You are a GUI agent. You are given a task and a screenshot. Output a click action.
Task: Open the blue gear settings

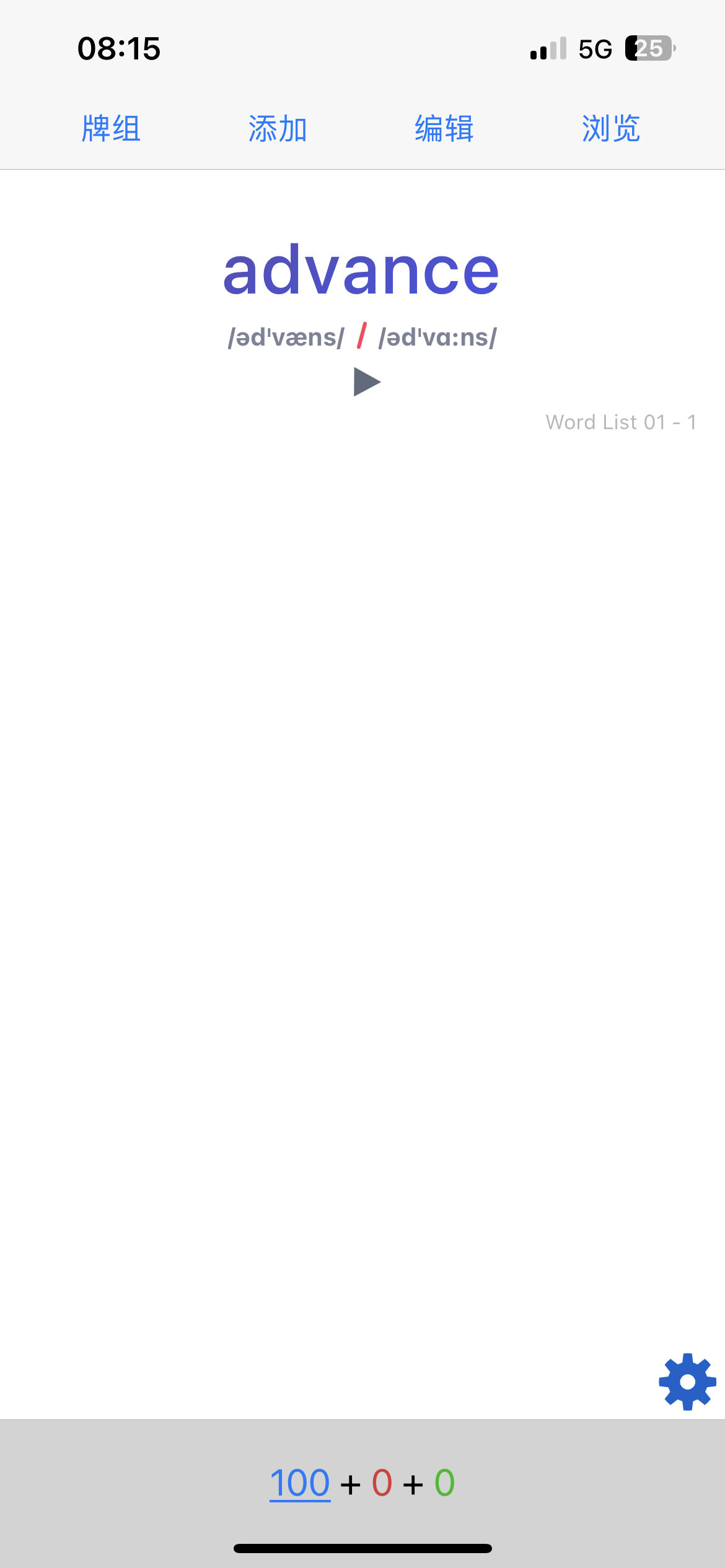(687, 1382)
